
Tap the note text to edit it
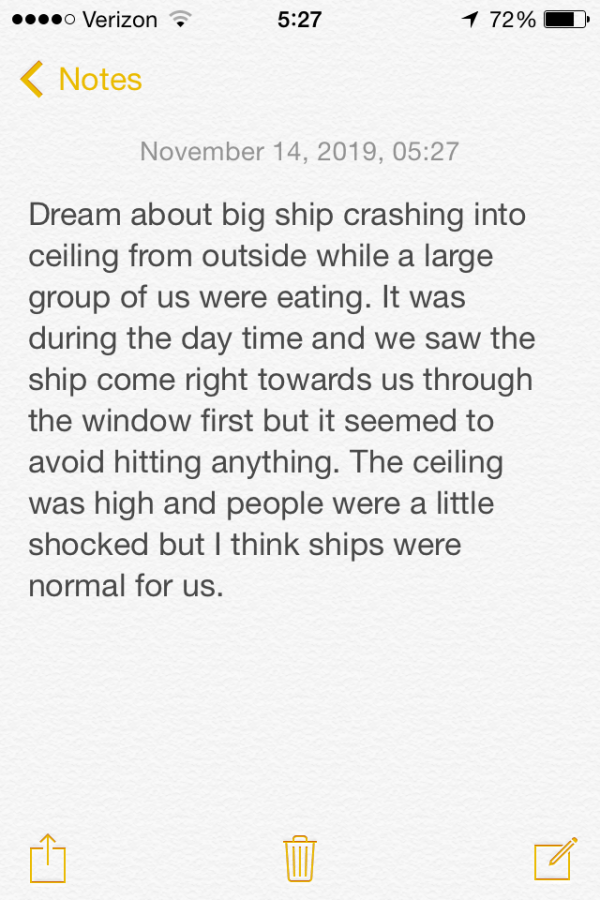pos(280,400)
